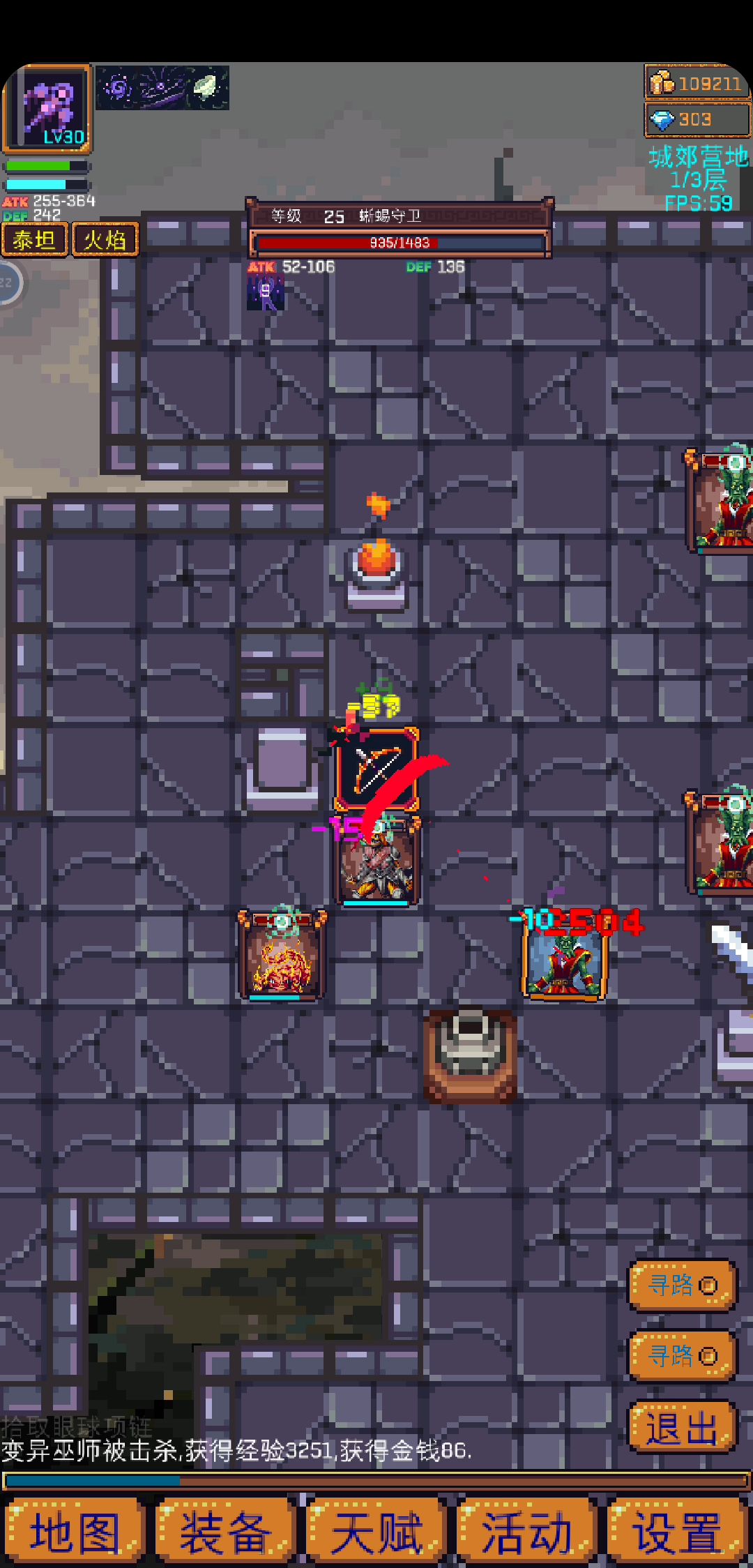Open the Lv30 hero weapon portrait
753x1568 pixels.
47,108
